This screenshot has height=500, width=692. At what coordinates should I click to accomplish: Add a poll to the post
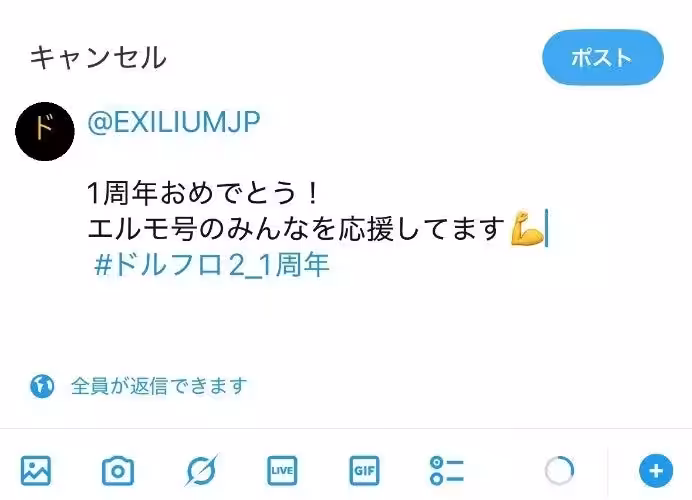click(446, 469)
